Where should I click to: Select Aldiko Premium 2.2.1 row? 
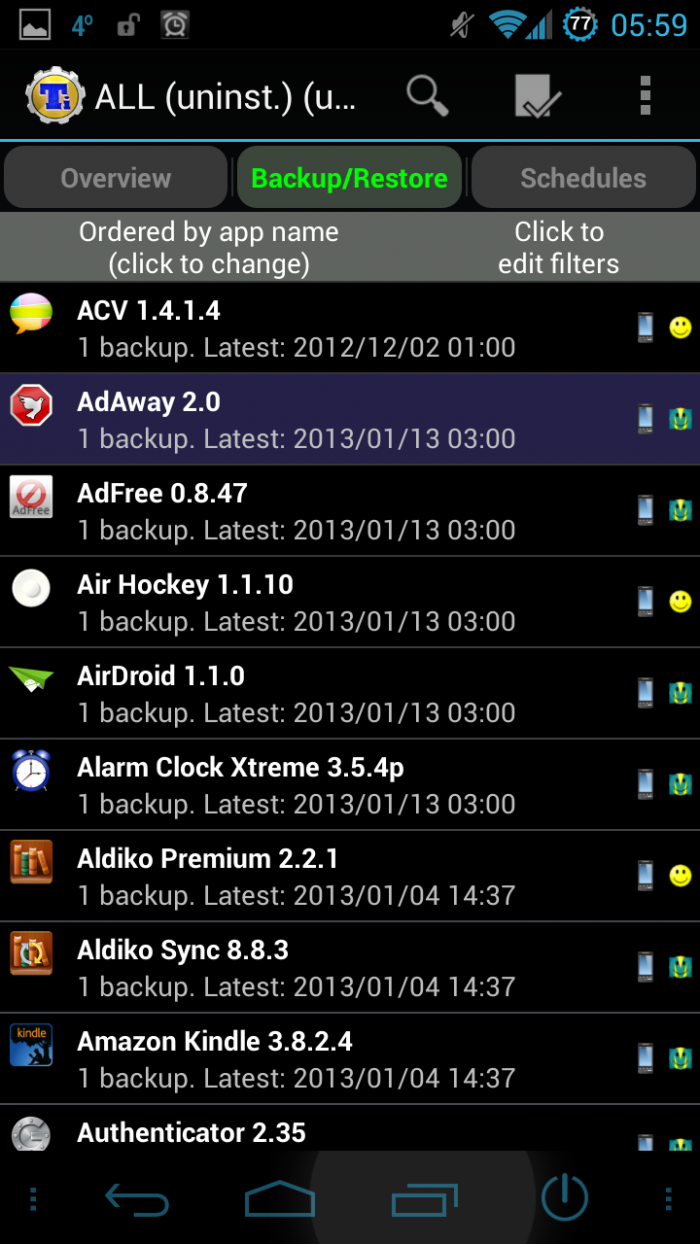296,876
